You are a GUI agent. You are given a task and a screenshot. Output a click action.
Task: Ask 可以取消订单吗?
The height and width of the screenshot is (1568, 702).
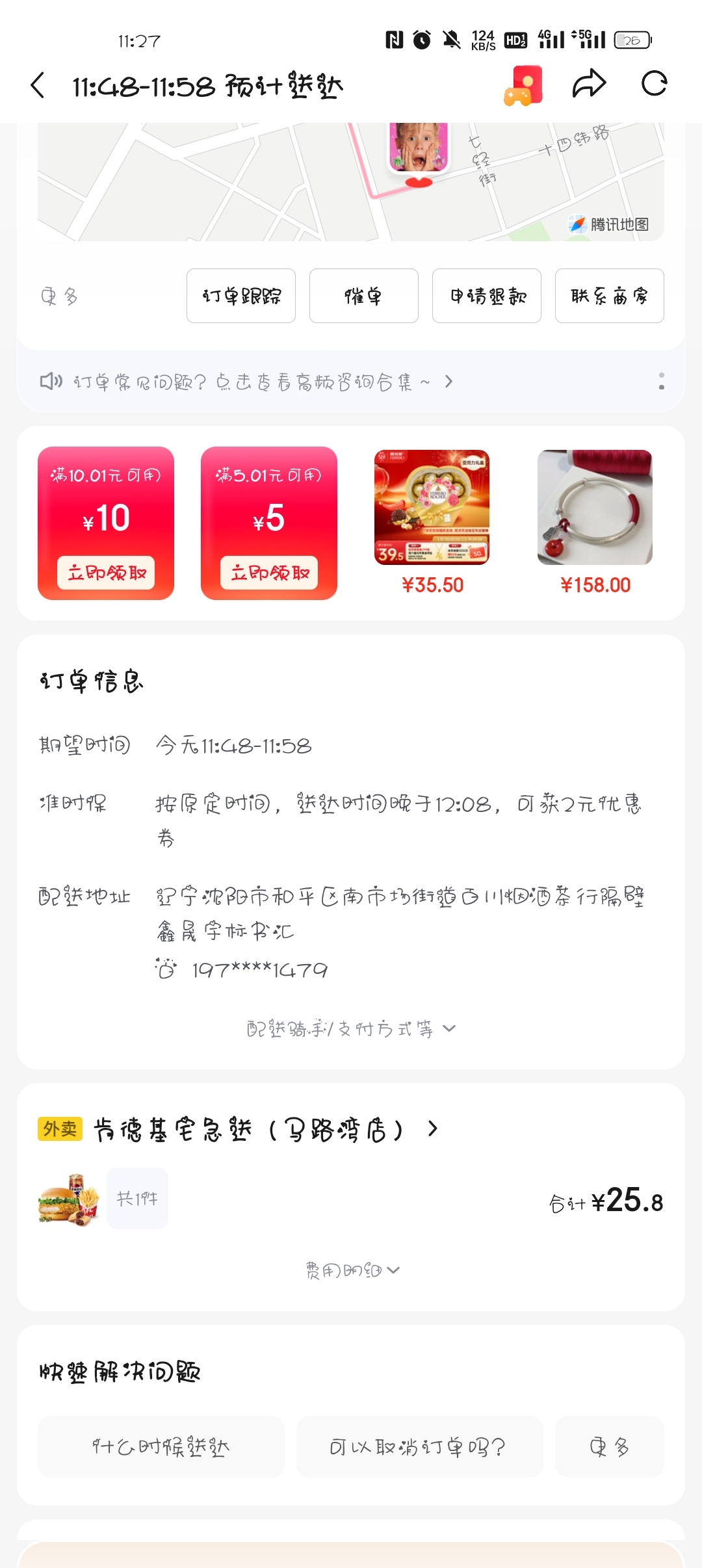[419, 1446]
